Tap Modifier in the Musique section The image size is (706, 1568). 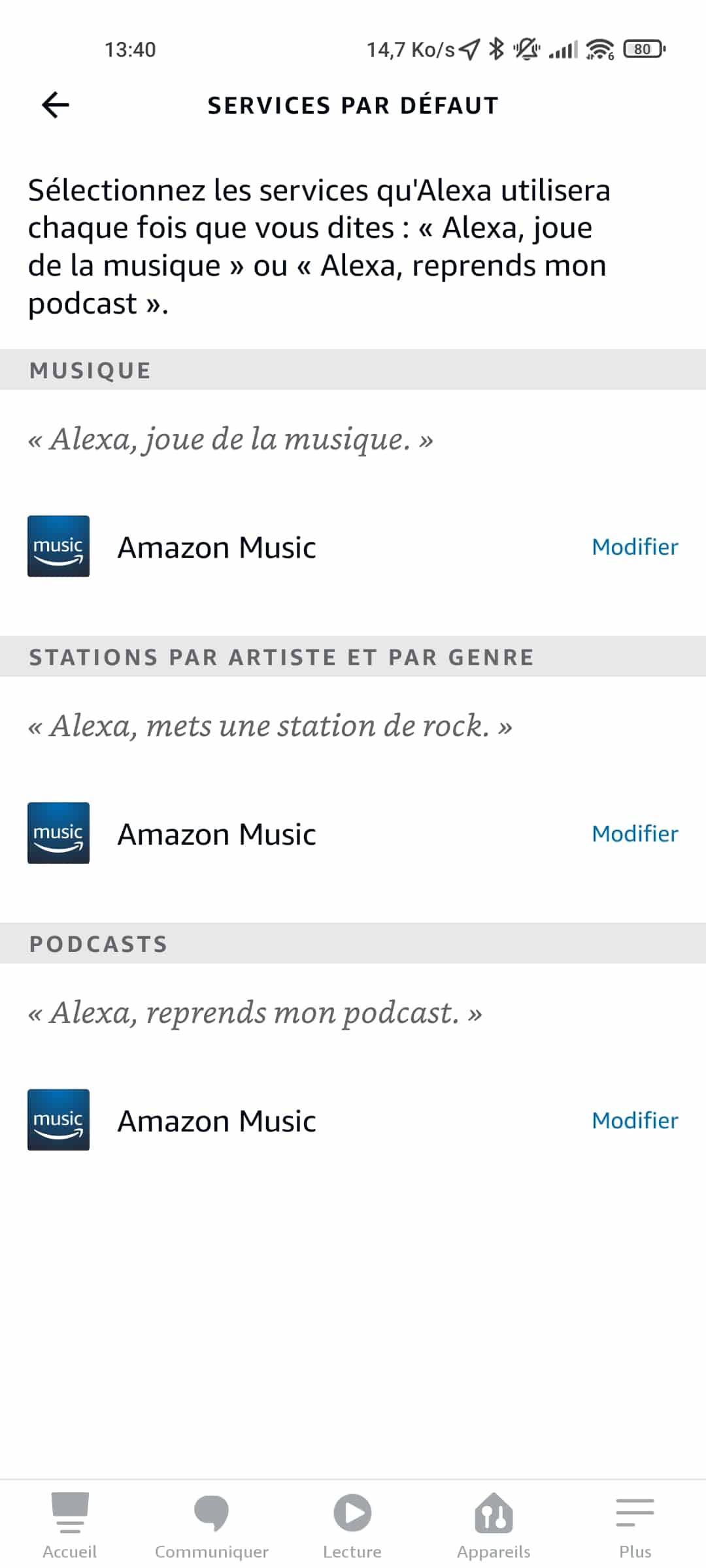pos(635,547)
